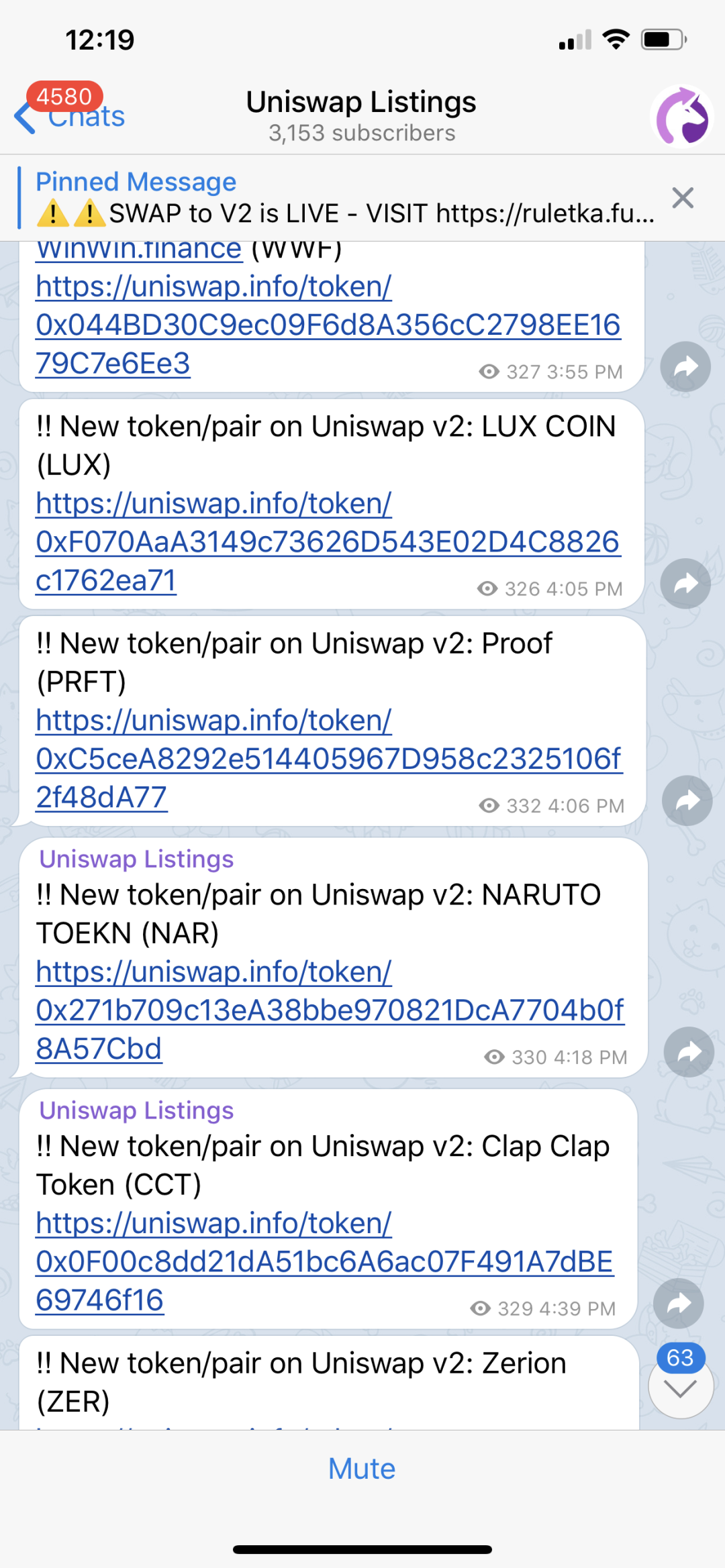Jump down to the 63 unread messages
The width and height of the screenshot is (725, 1568).
(x=680, y=1388)
